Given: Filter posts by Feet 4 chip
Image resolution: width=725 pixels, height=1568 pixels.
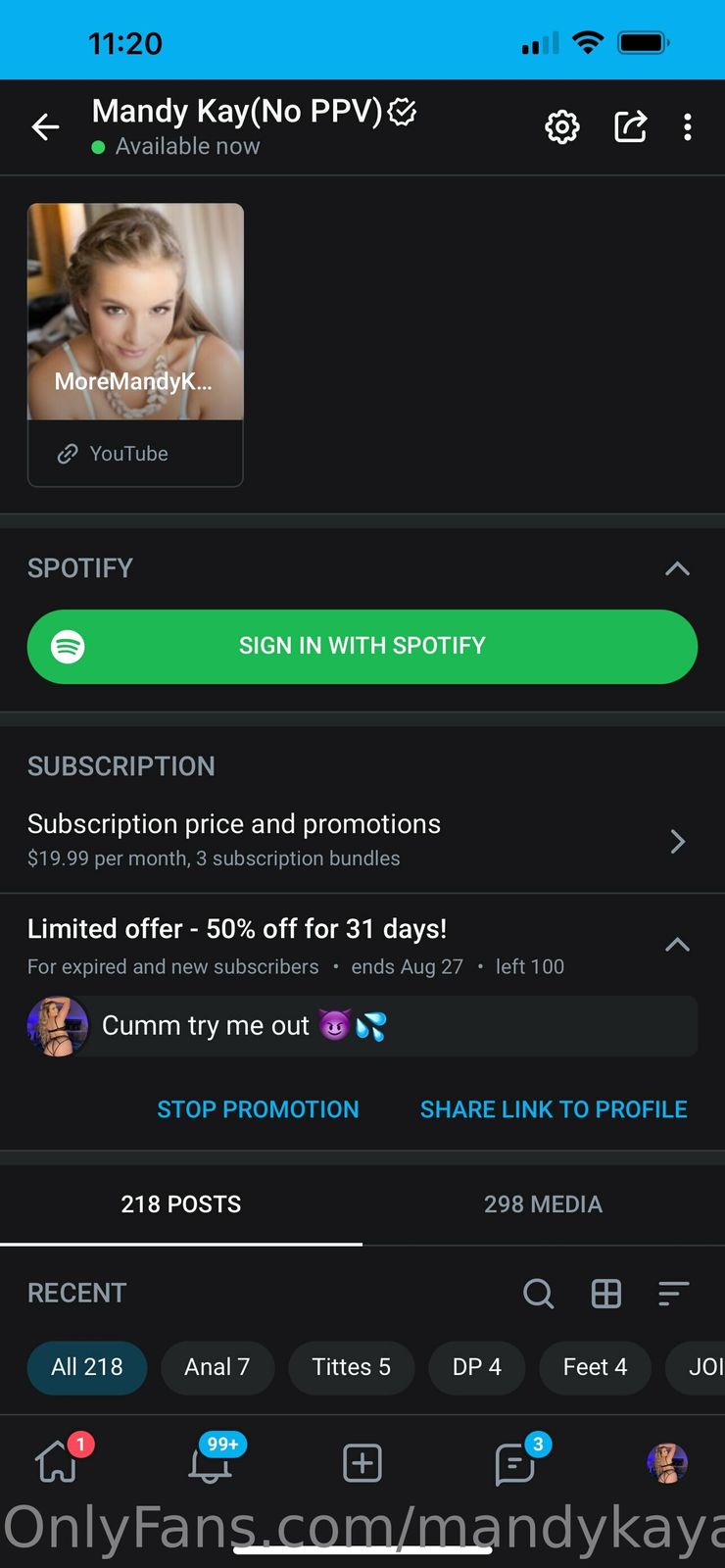Looking at the screenshot, I should [595, 1367].
